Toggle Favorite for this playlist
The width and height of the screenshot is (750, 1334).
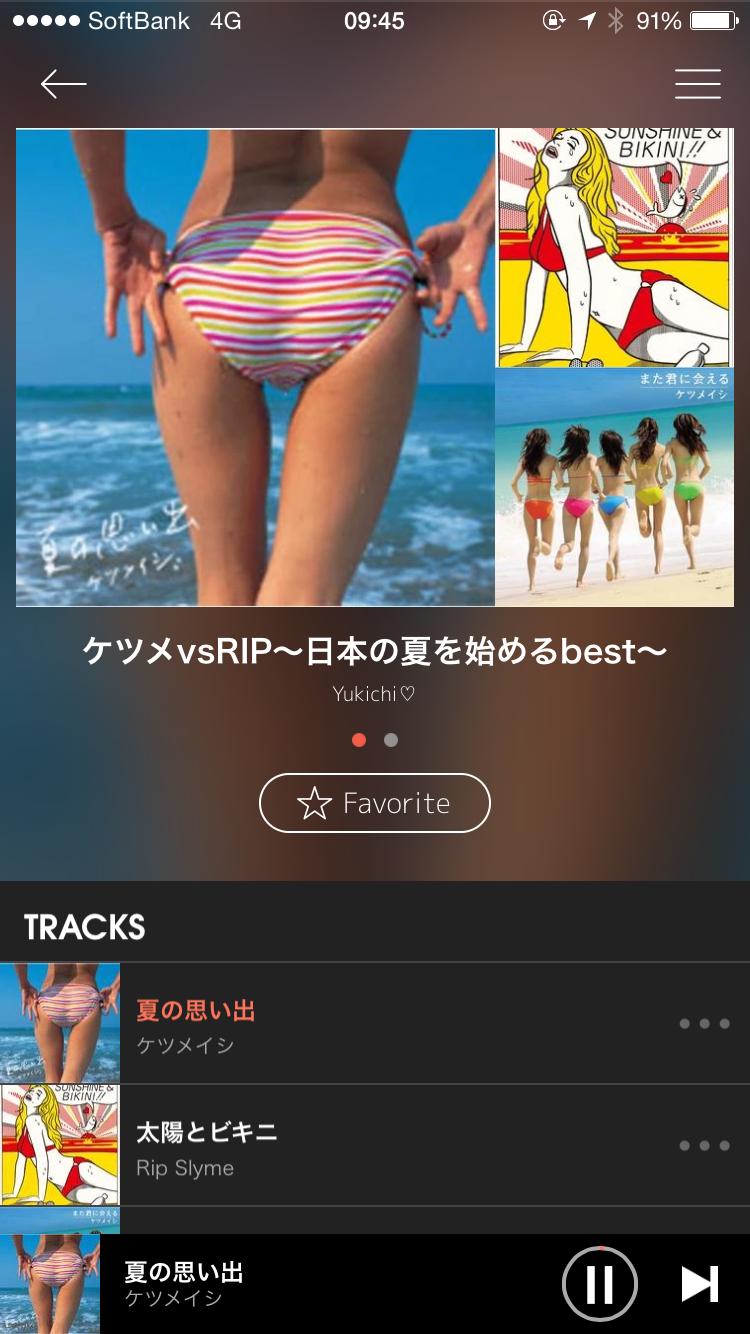point(375,802)
